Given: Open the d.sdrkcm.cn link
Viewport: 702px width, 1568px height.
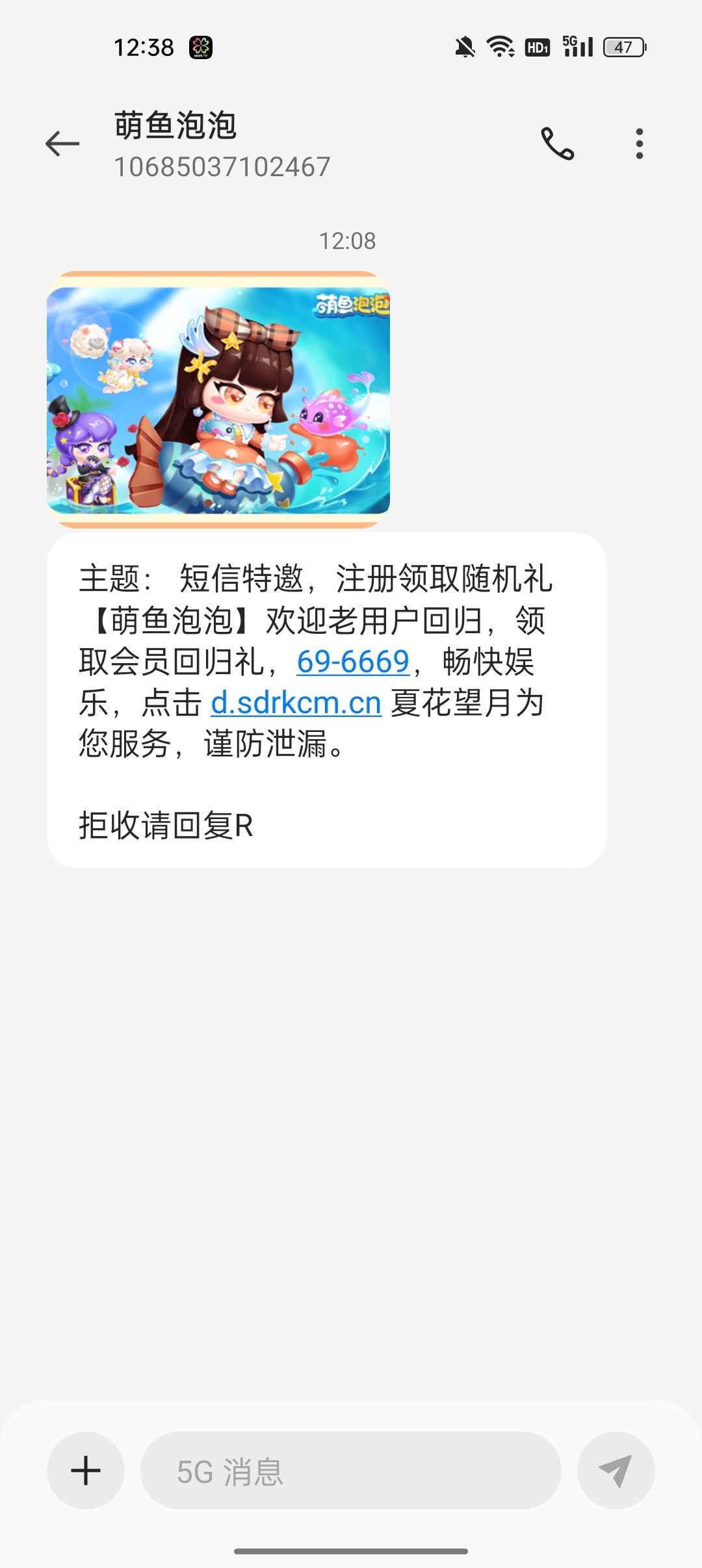Looking at the screenshot, I should point(296,703).
